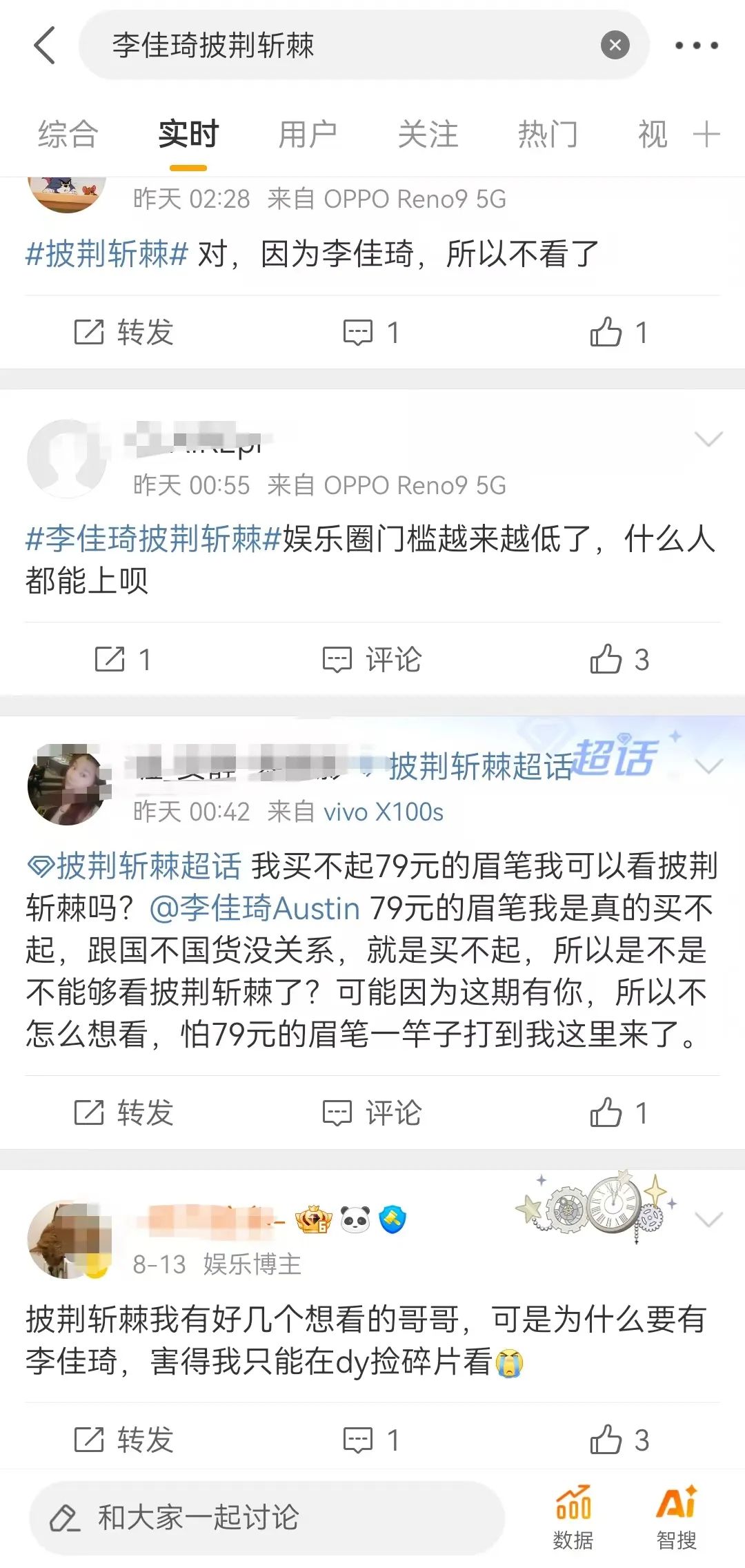Clear the search text with the X button
This screenshot has width=745, height=1568.
pyautogui.click(x=615, y=46)
